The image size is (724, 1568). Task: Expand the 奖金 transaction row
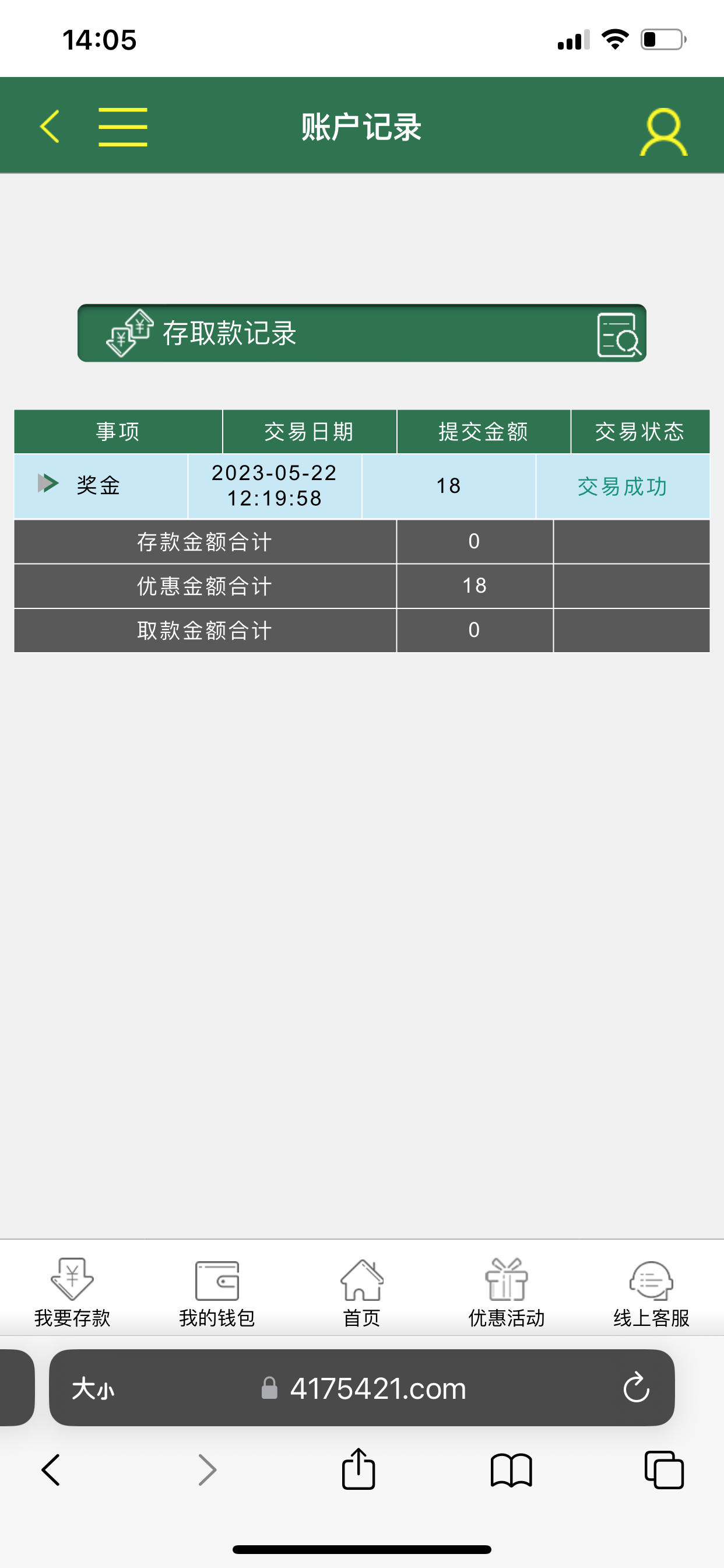click(x=48, y=484)
